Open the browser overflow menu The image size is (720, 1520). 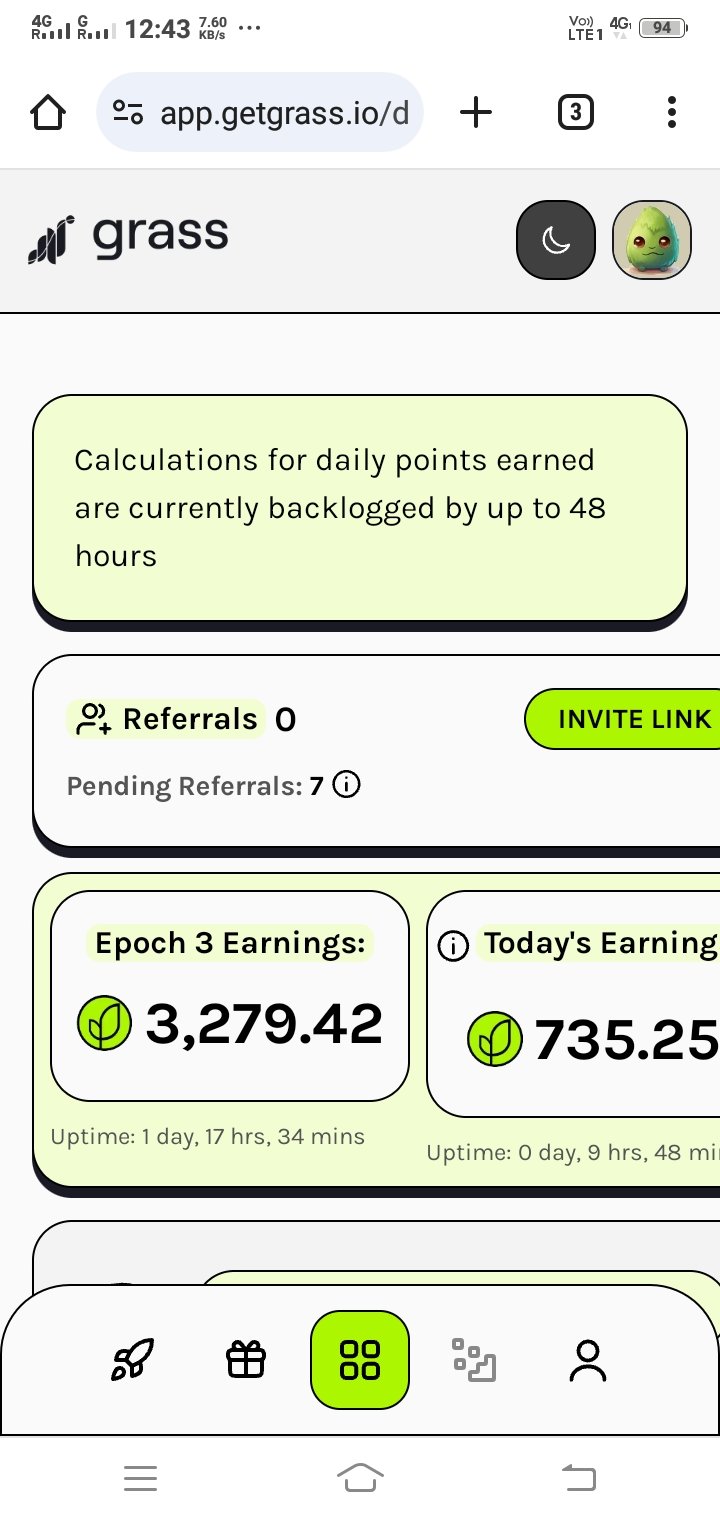(672, 112)
